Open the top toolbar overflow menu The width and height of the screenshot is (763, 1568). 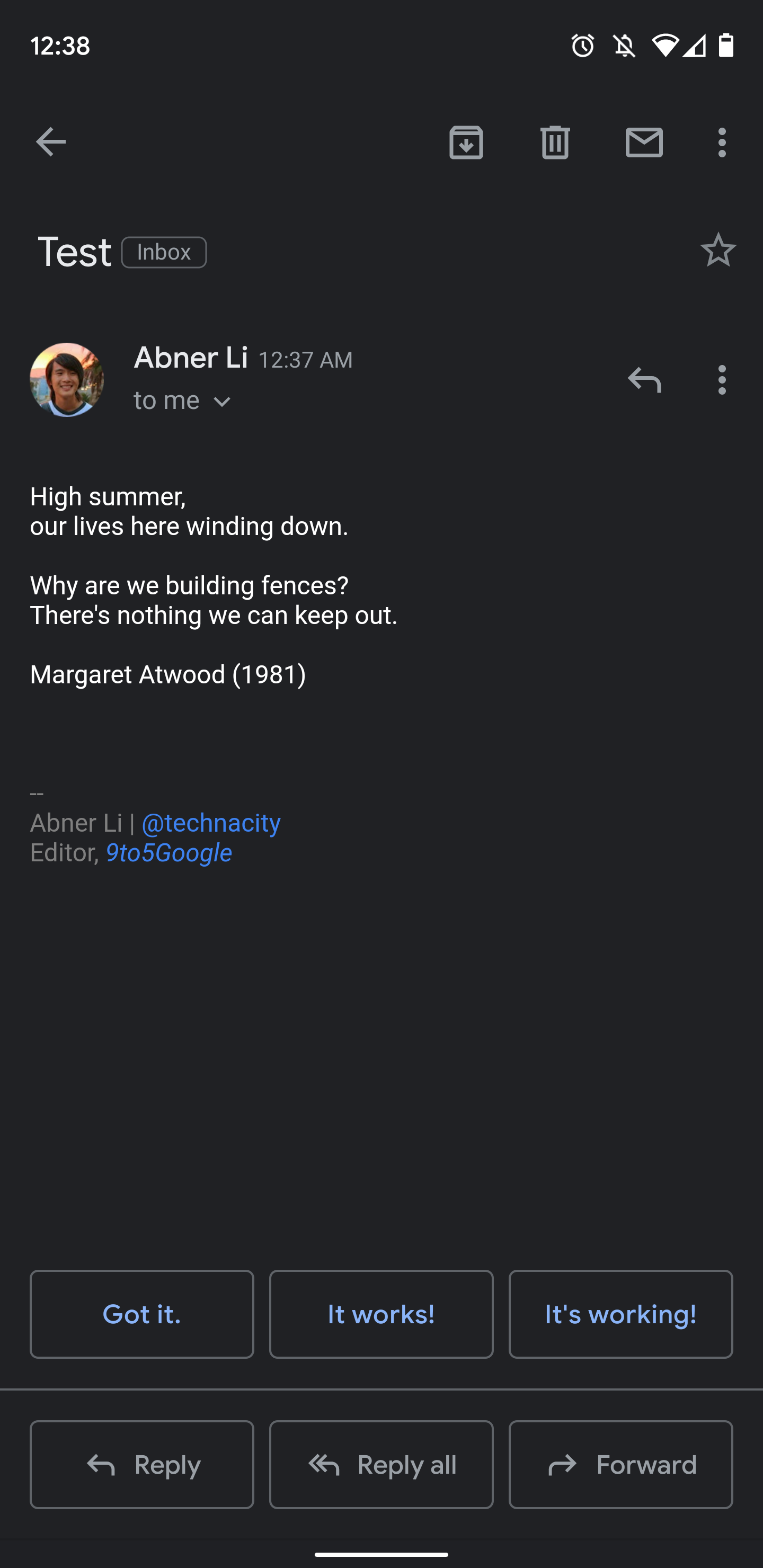pos(722,142)
